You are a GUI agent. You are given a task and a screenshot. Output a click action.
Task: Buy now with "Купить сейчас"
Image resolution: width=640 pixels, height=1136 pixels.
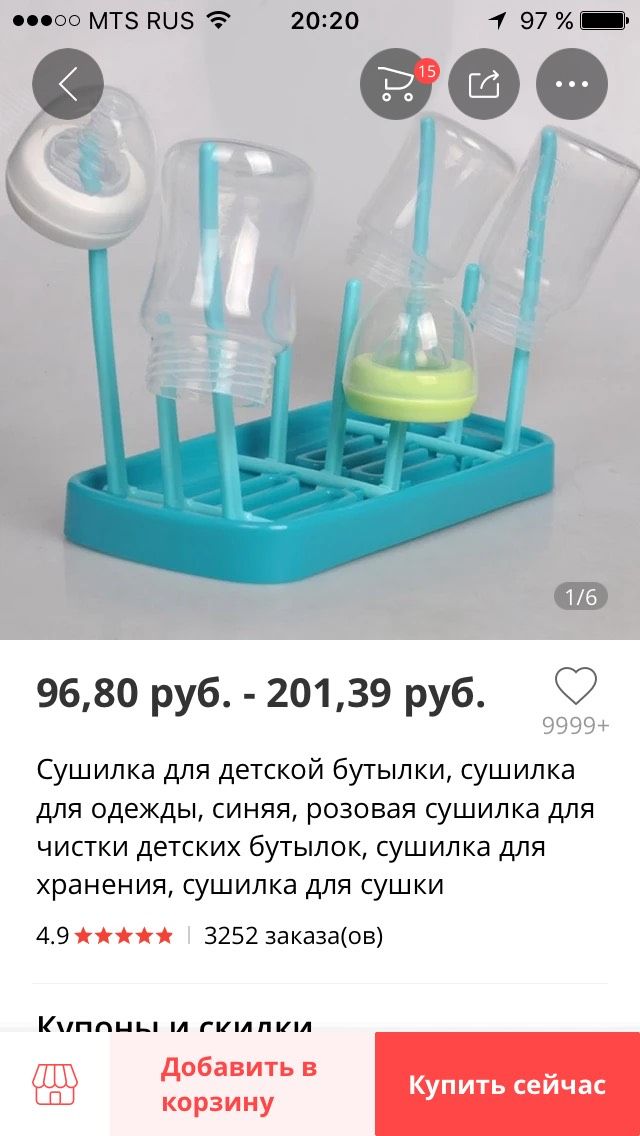click(x=507, y=1084)
